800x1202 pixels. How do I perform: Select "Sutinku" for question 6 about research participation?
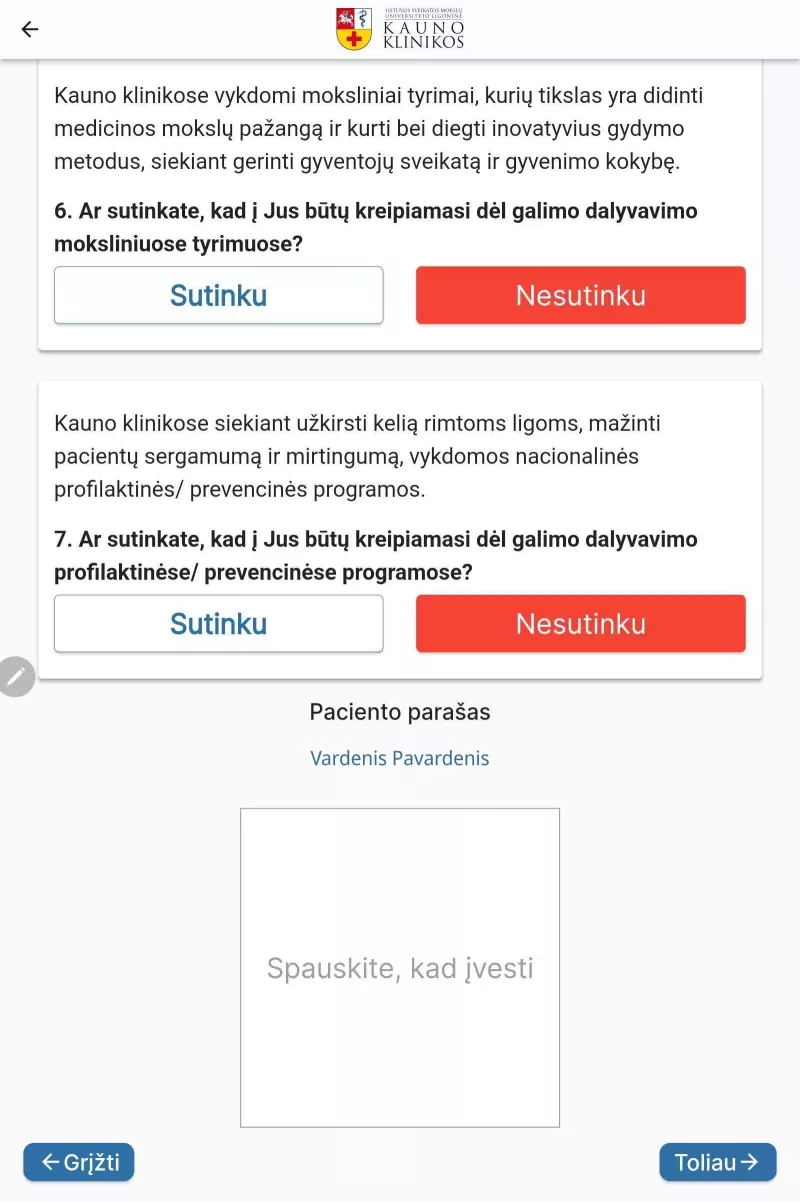point(218,294)
